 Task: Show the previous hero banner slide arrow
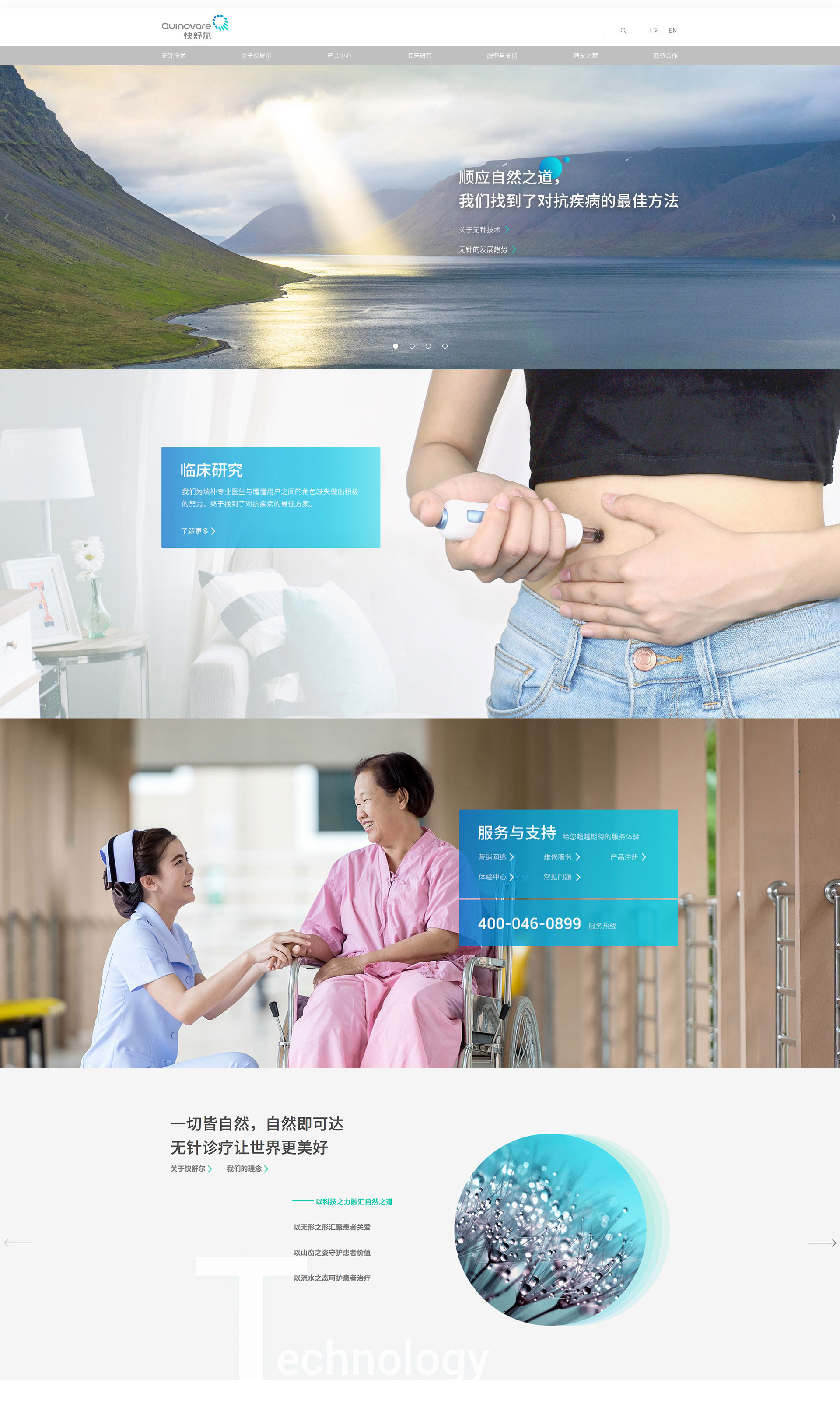(x=19, y=218)
